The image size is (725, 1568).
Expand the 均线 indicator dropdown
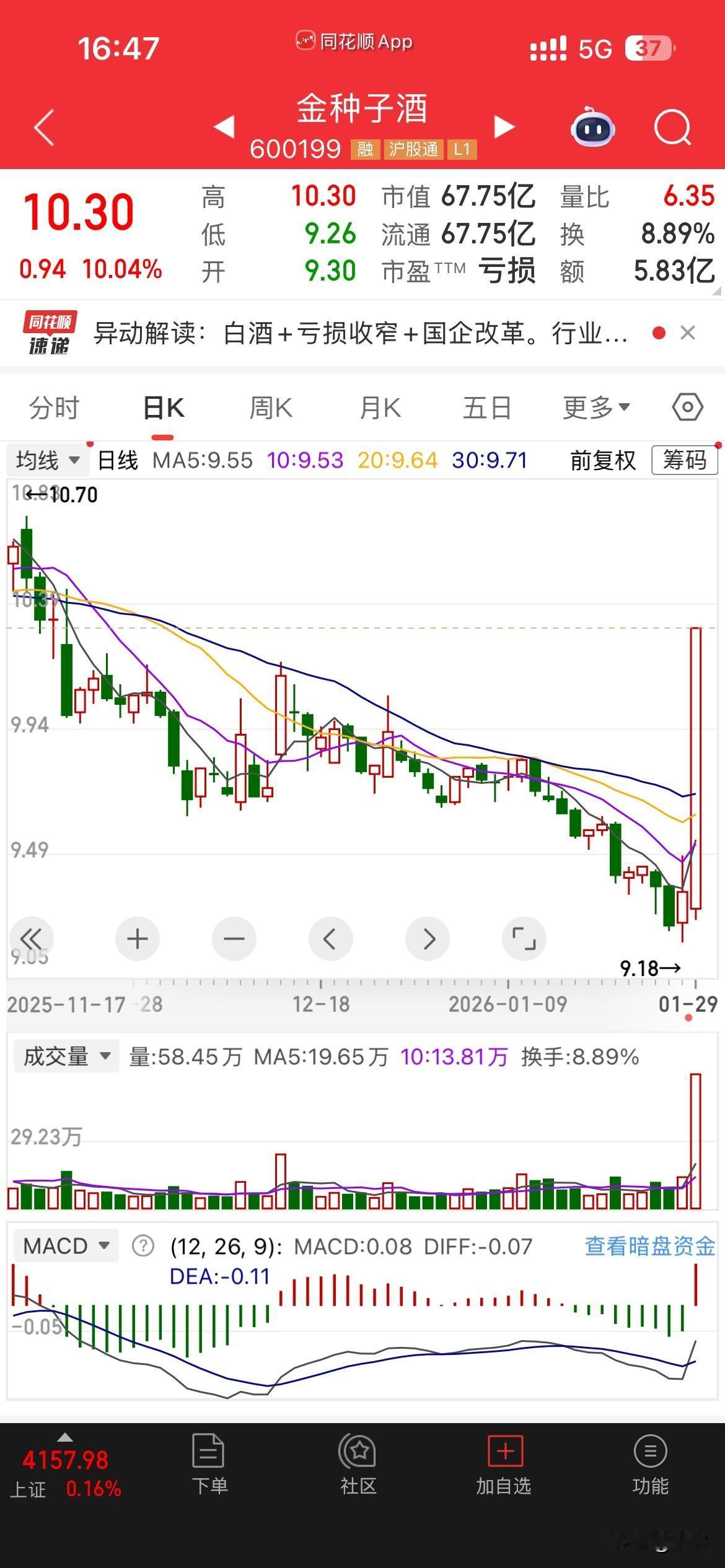pyautogui.click(x=48, y=460)
